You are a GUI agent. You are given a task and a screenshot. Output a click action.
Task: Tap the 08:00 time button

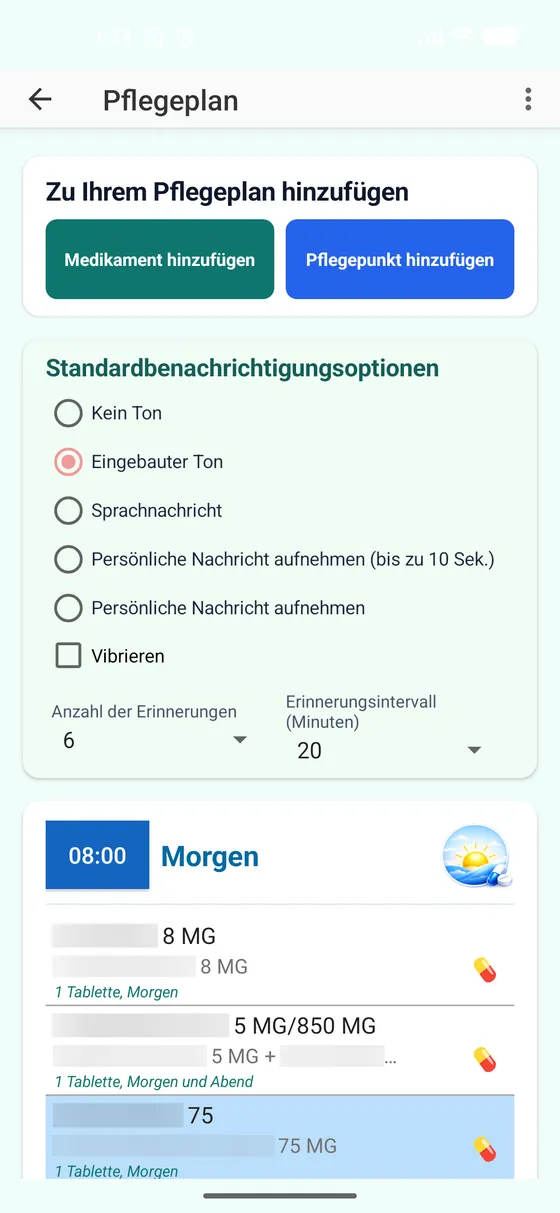[x=98, y=856]
